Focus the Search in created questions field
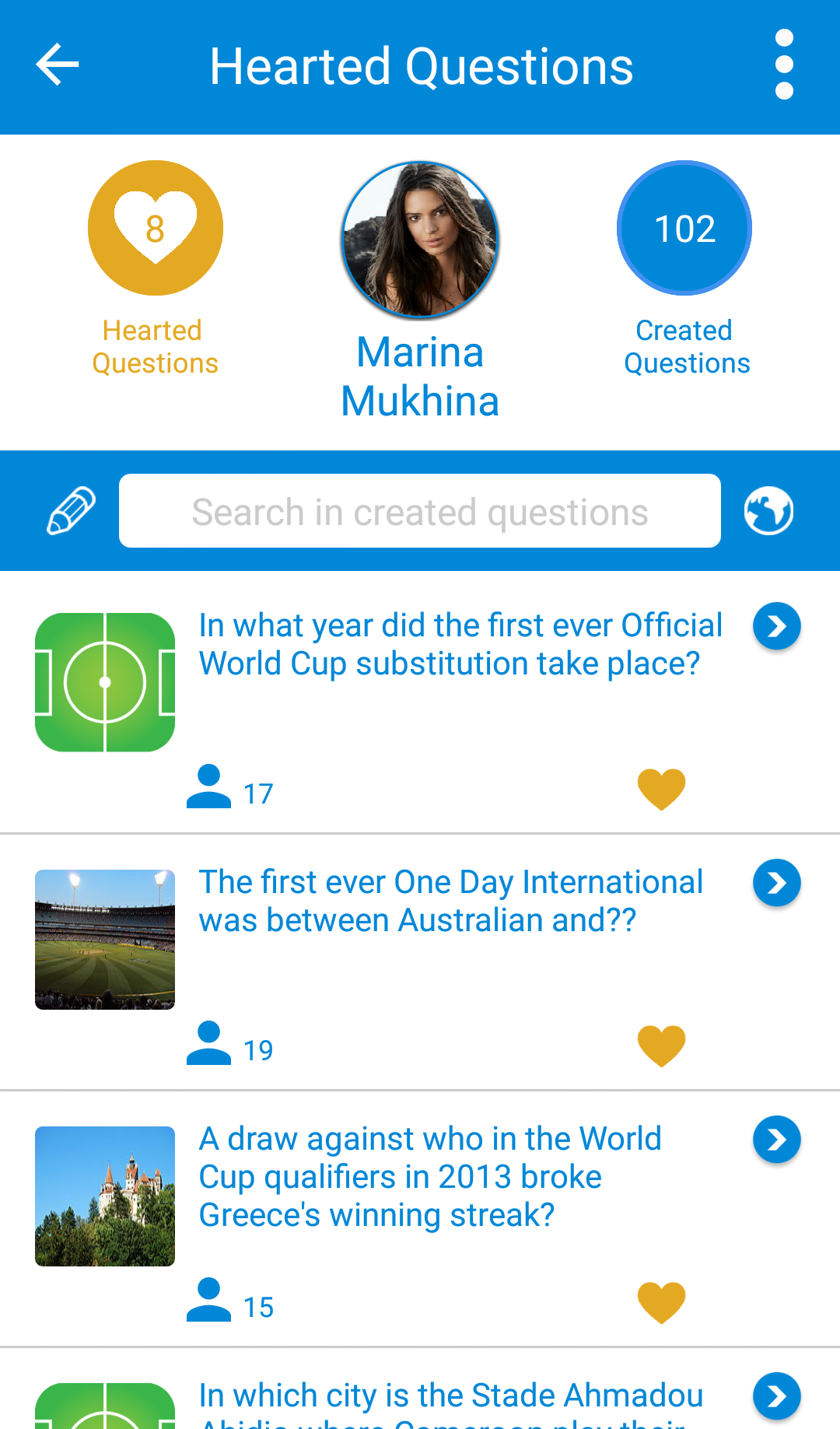This screenshot has height=1429, width=840. pos(420,511)
